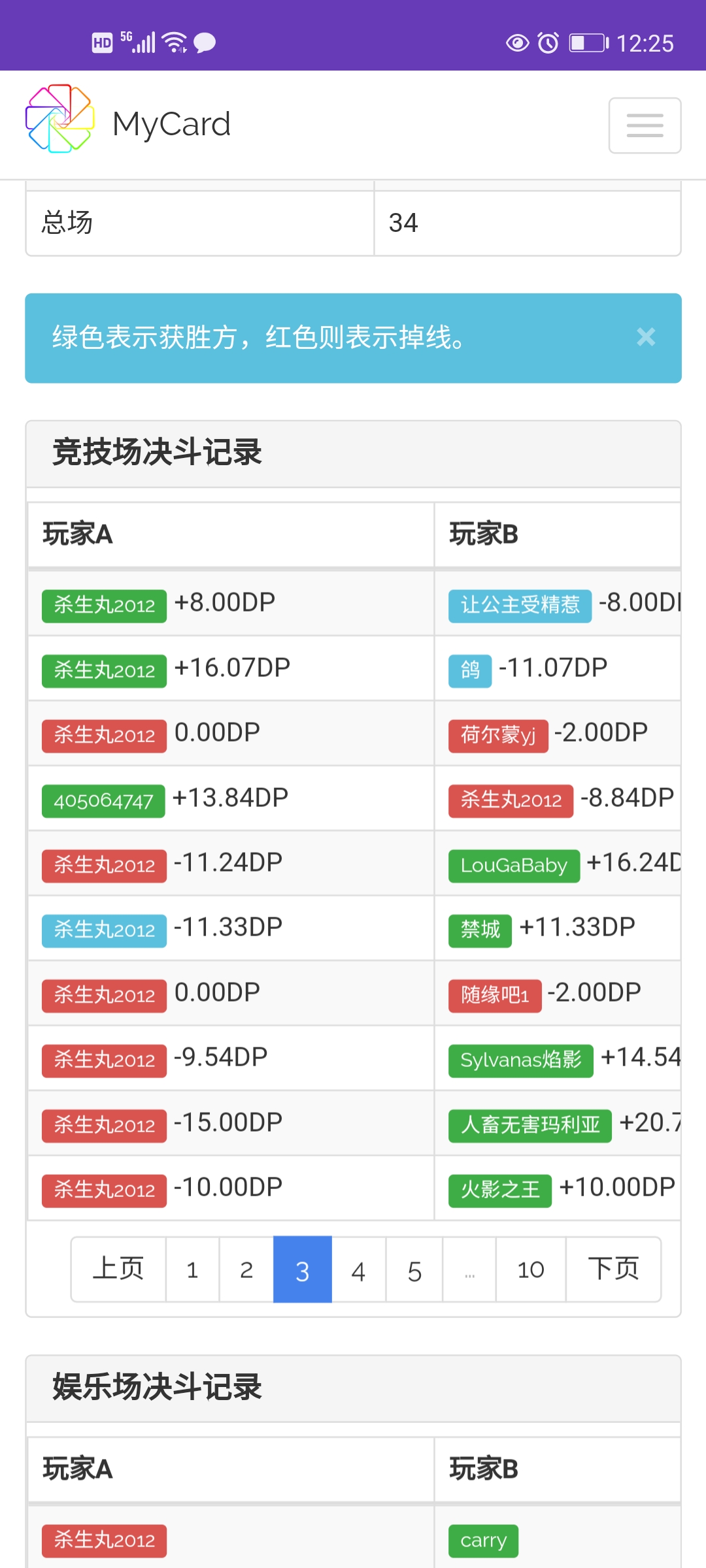The width and height of the screenshot is (706, 1568).
Task: Go to the next page (下页)
Action: (614, 1269)
